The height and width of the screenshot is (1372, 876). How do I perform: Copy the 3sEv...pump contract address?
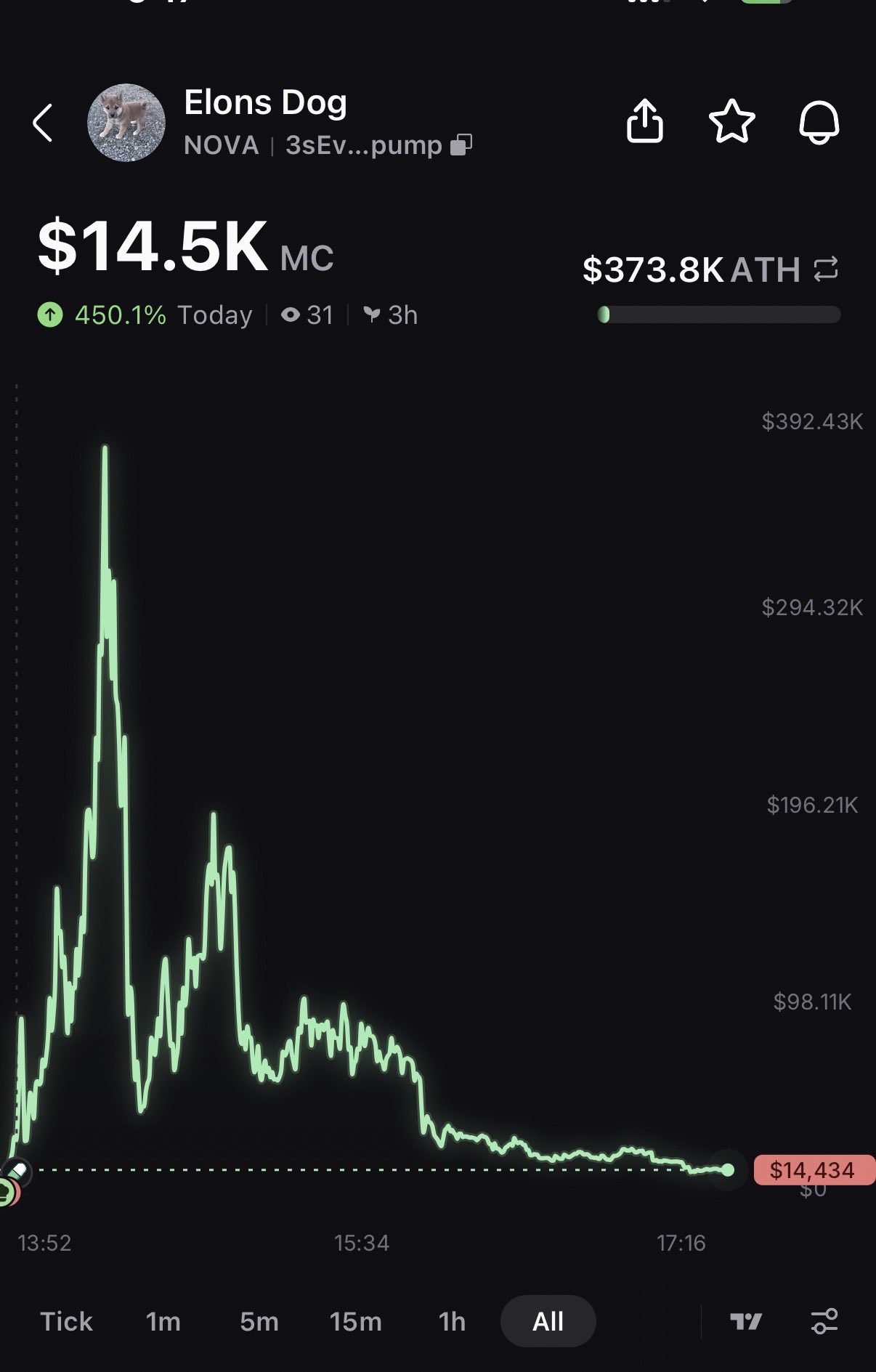(x=461, y=145)
